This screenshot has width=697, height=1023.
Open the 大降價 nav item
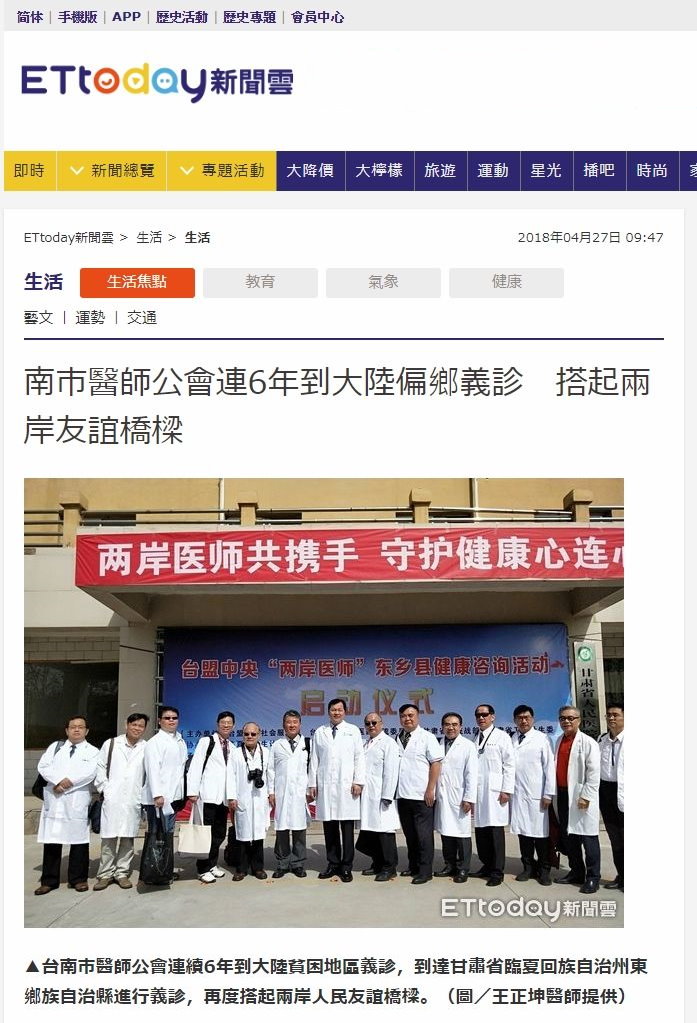[310, 171]
